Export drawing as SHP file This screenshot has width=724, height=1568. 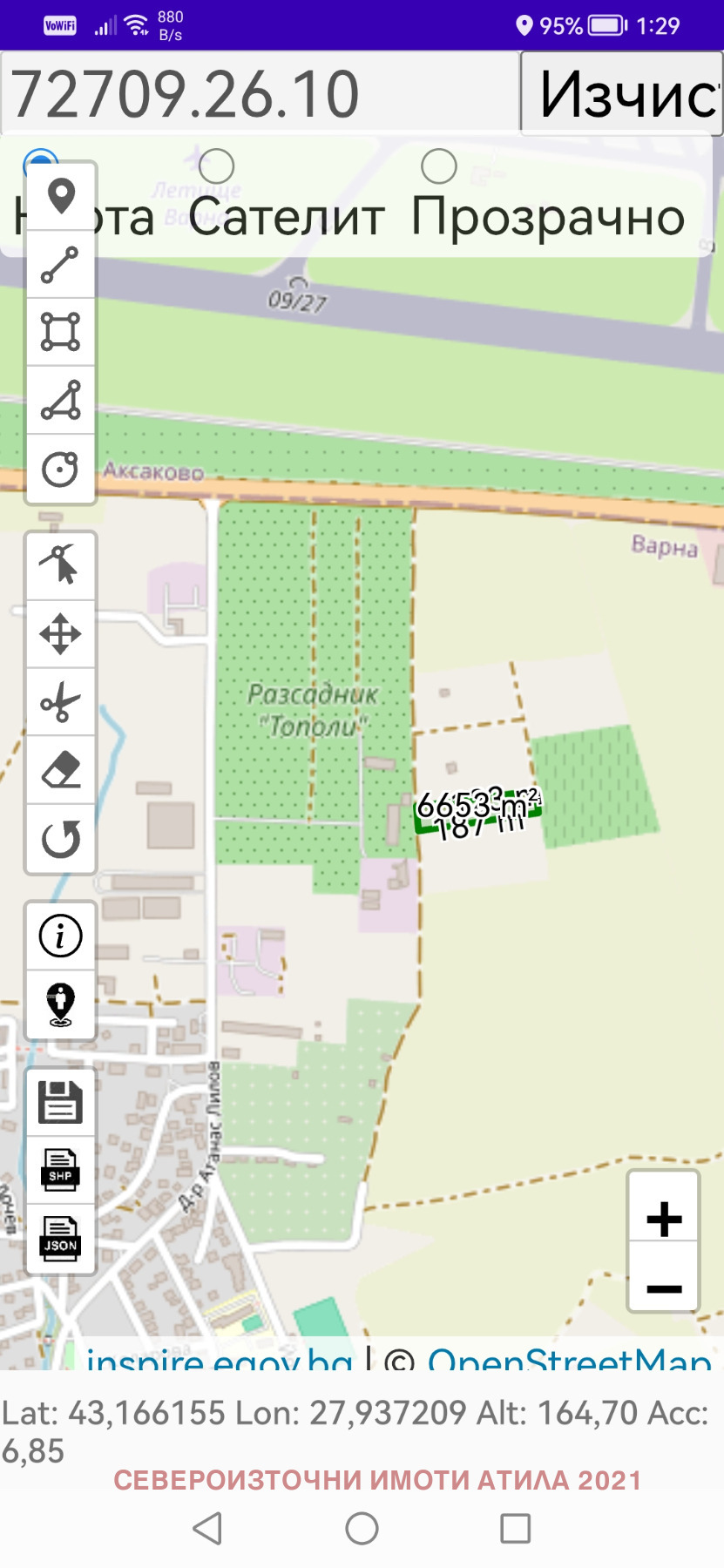click(x=61, y=1170)
